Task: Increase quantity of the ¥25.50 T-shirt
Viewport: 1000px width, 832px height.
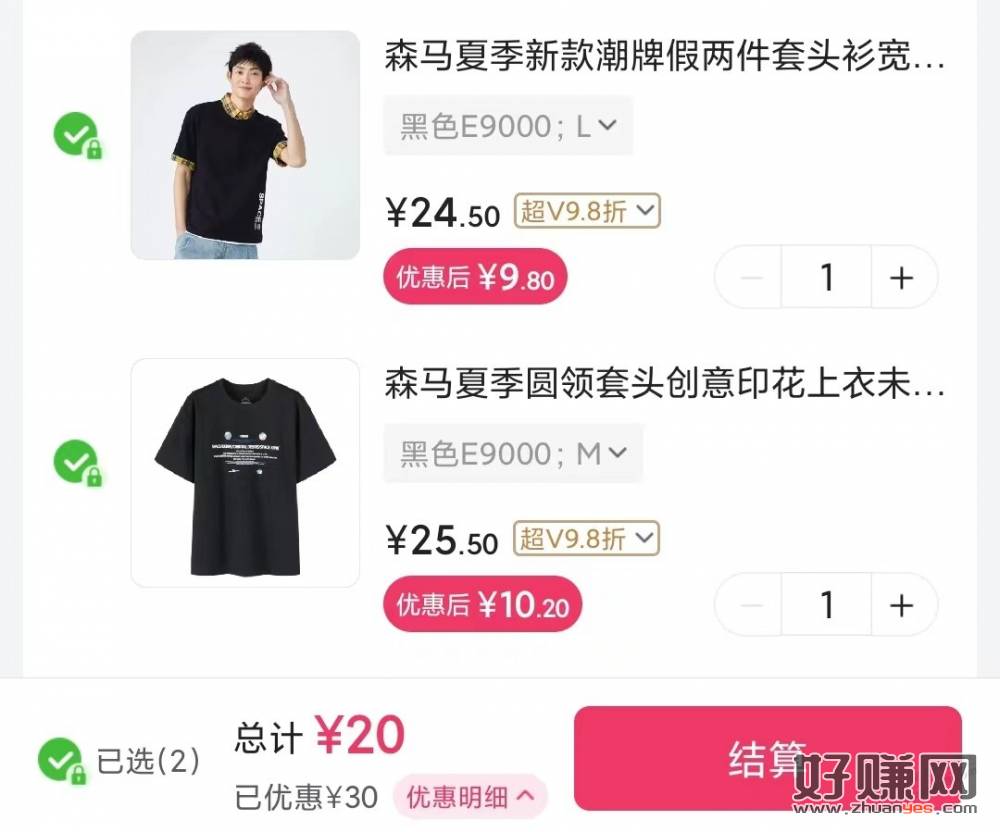Action: 902,605
